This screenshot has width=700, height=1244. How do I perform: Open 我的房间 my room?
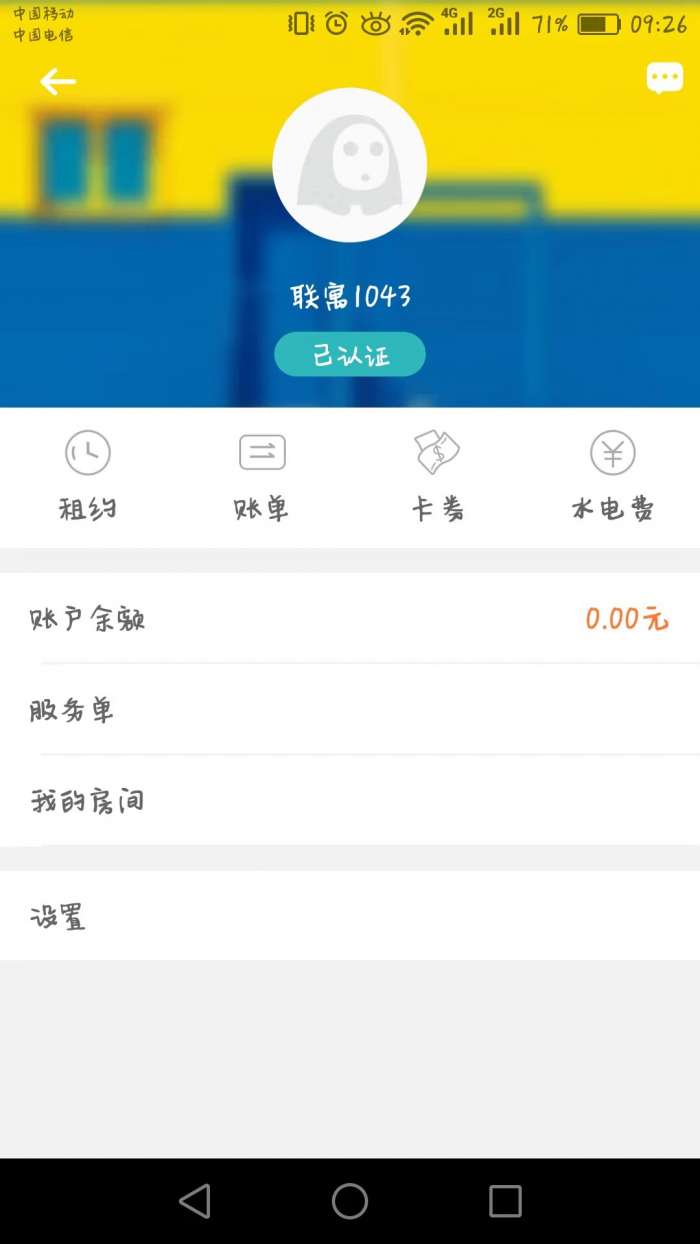pyautogui.click(x=350, y=801)
